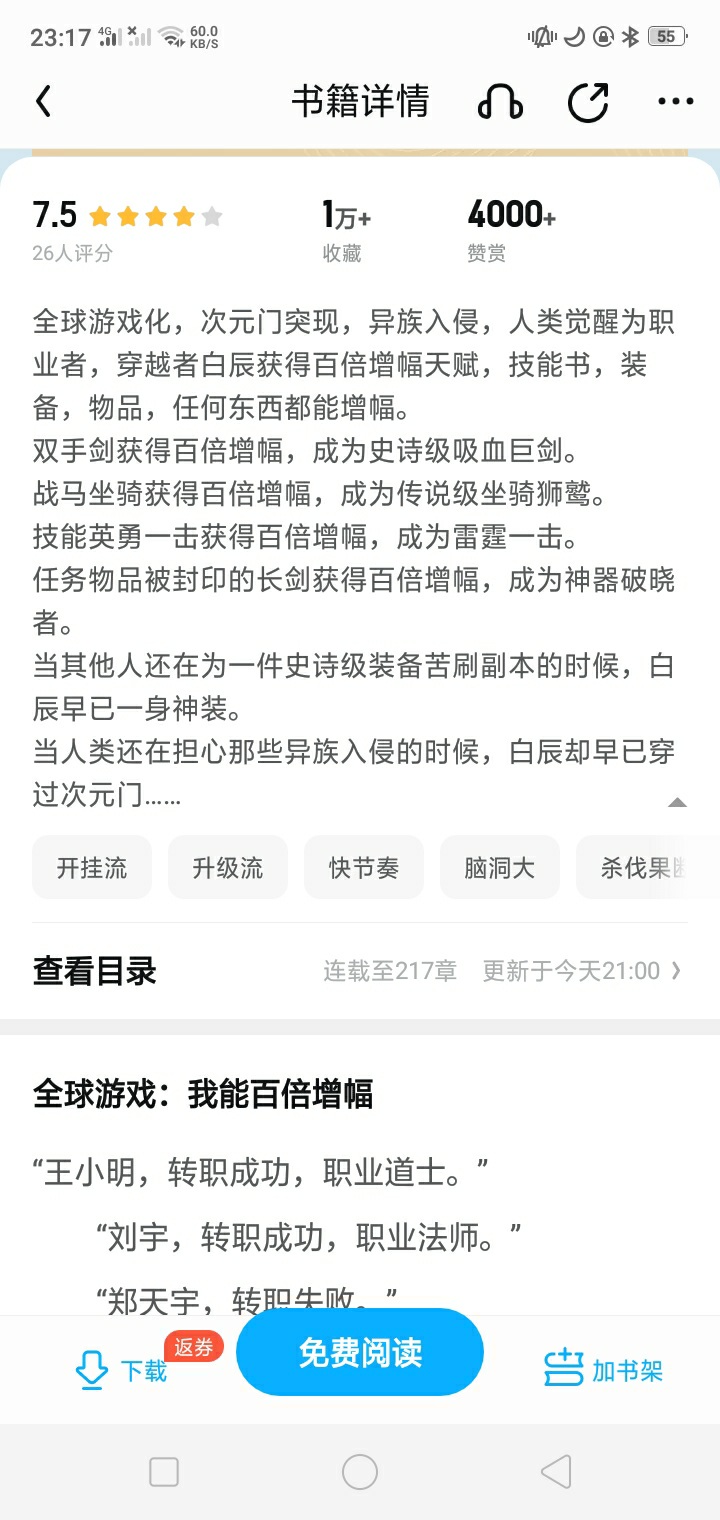Select the 脑洞大 tag chip
Screen dimensions: 720x1520
(500, 868)
